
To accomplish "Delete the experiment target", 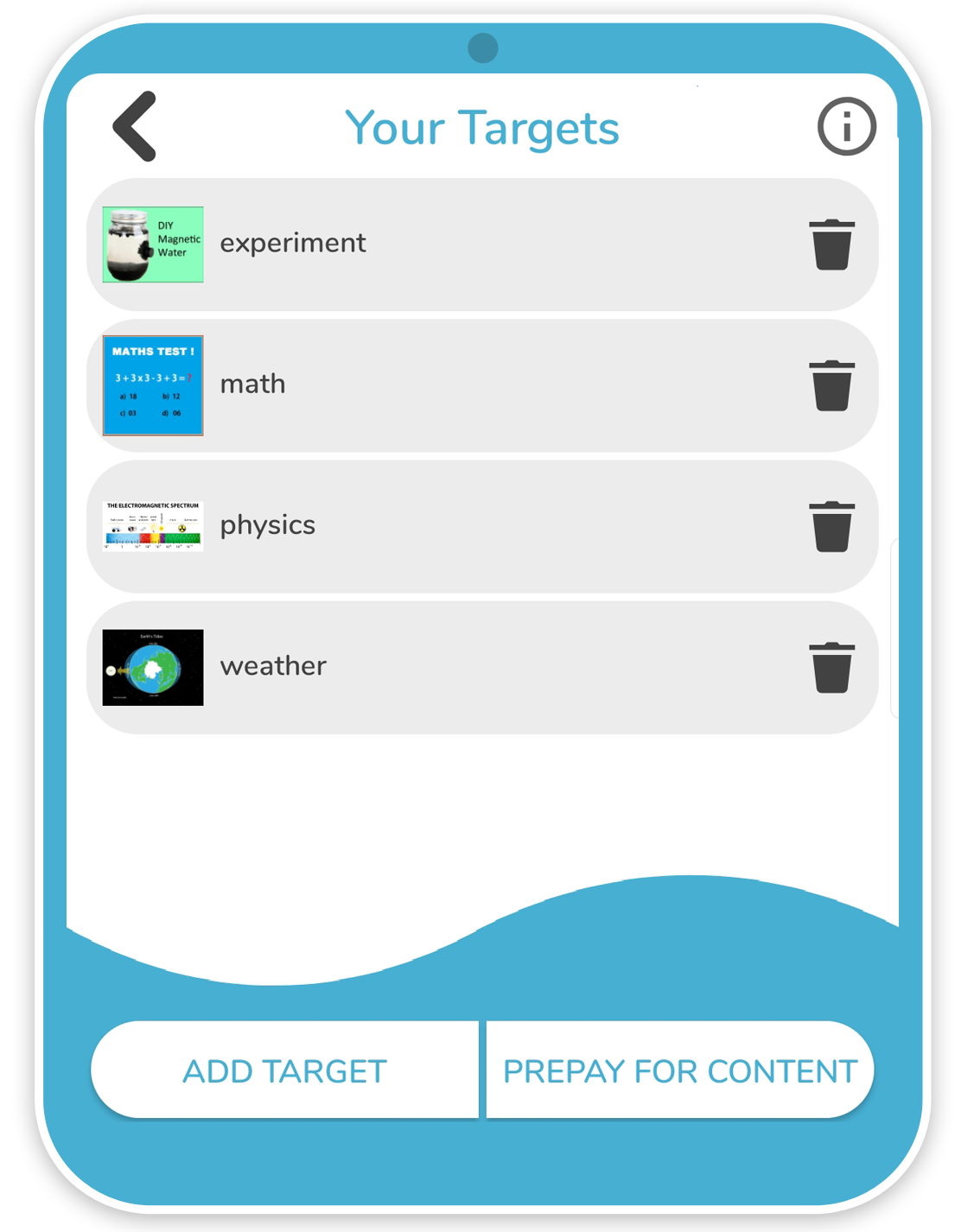I will coord(831,244).
